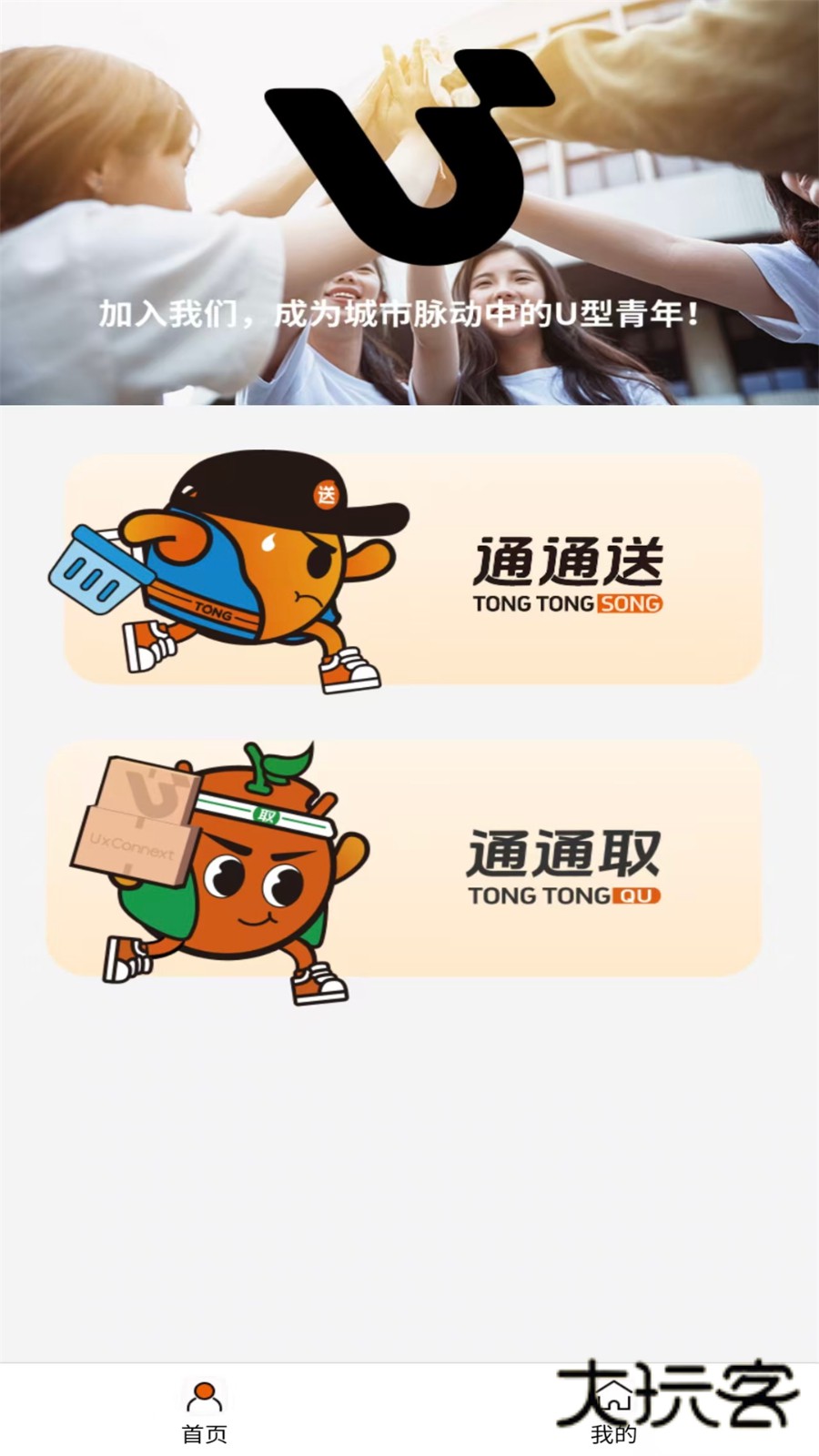Open the 通通送 delivery card
Image resolution: width=819 pixels, height=1456 pixels.
click(414, 570)
